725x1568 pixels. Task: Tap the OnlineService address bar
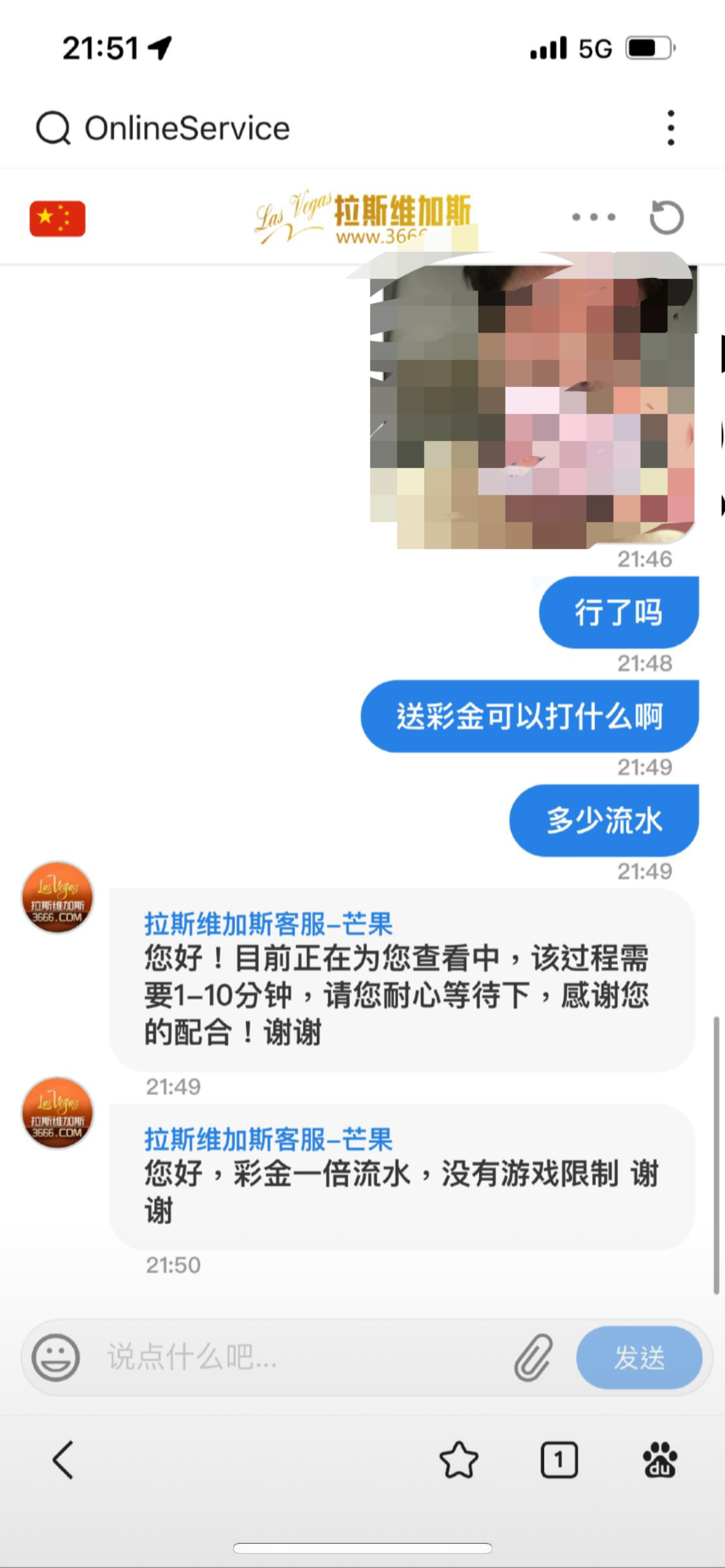coord(186,128)
